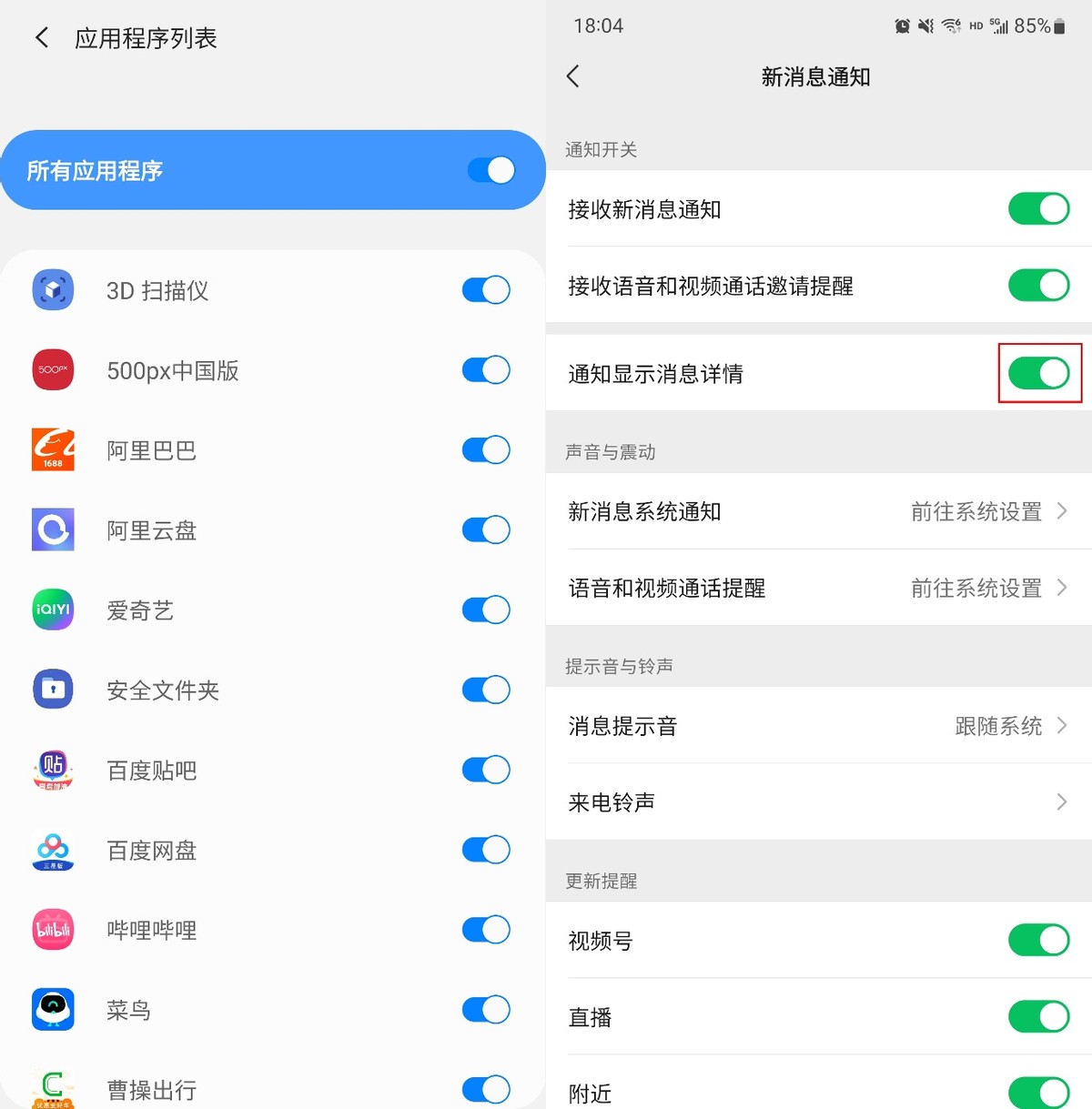Viewport: 1092px width, 1109px height.
Task: Open the 曹操出行 app icon
Action: coord(53,1088)
